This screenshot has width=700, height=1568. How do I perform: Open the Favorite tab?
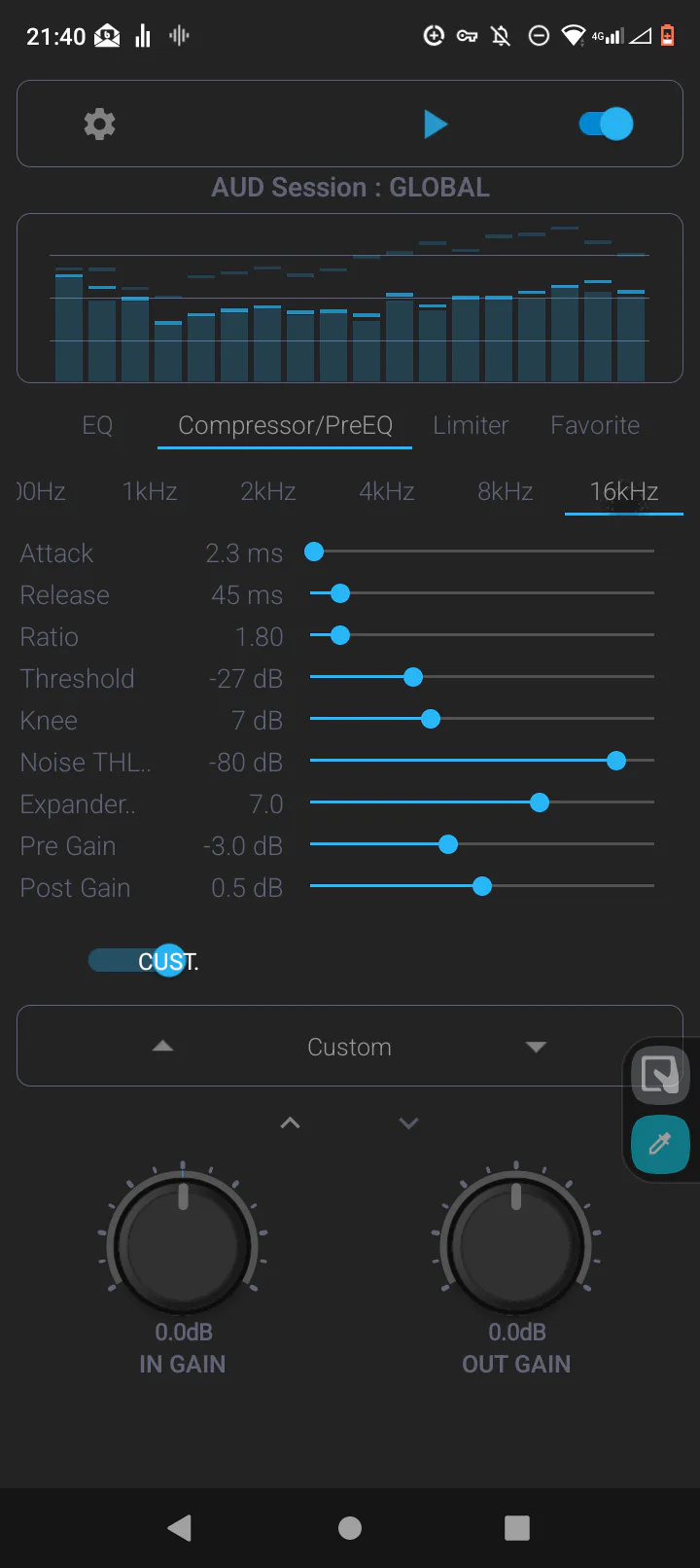[x=595, y=425]
